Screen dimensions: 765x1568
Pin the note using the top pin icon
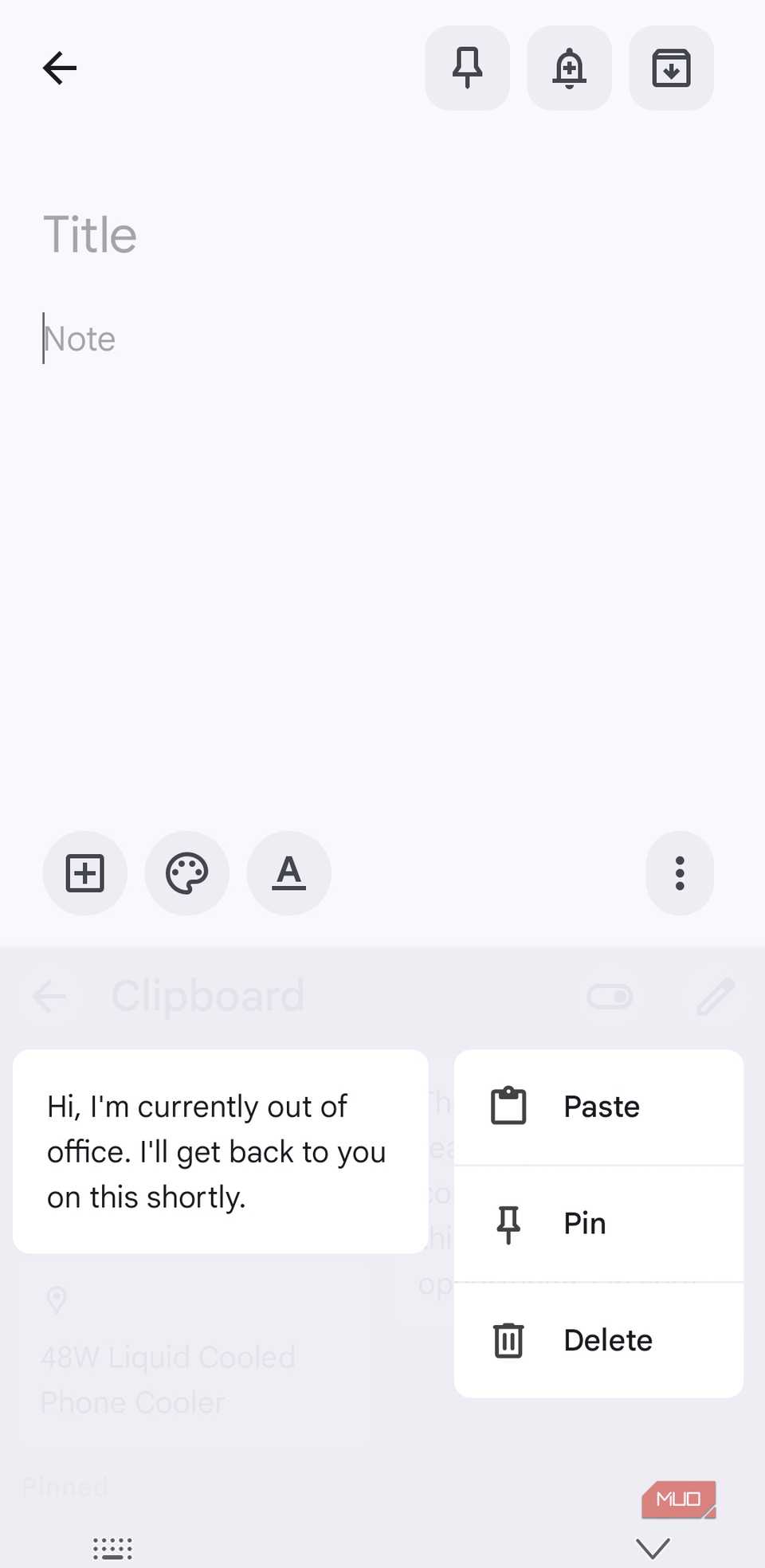[467, 68]
